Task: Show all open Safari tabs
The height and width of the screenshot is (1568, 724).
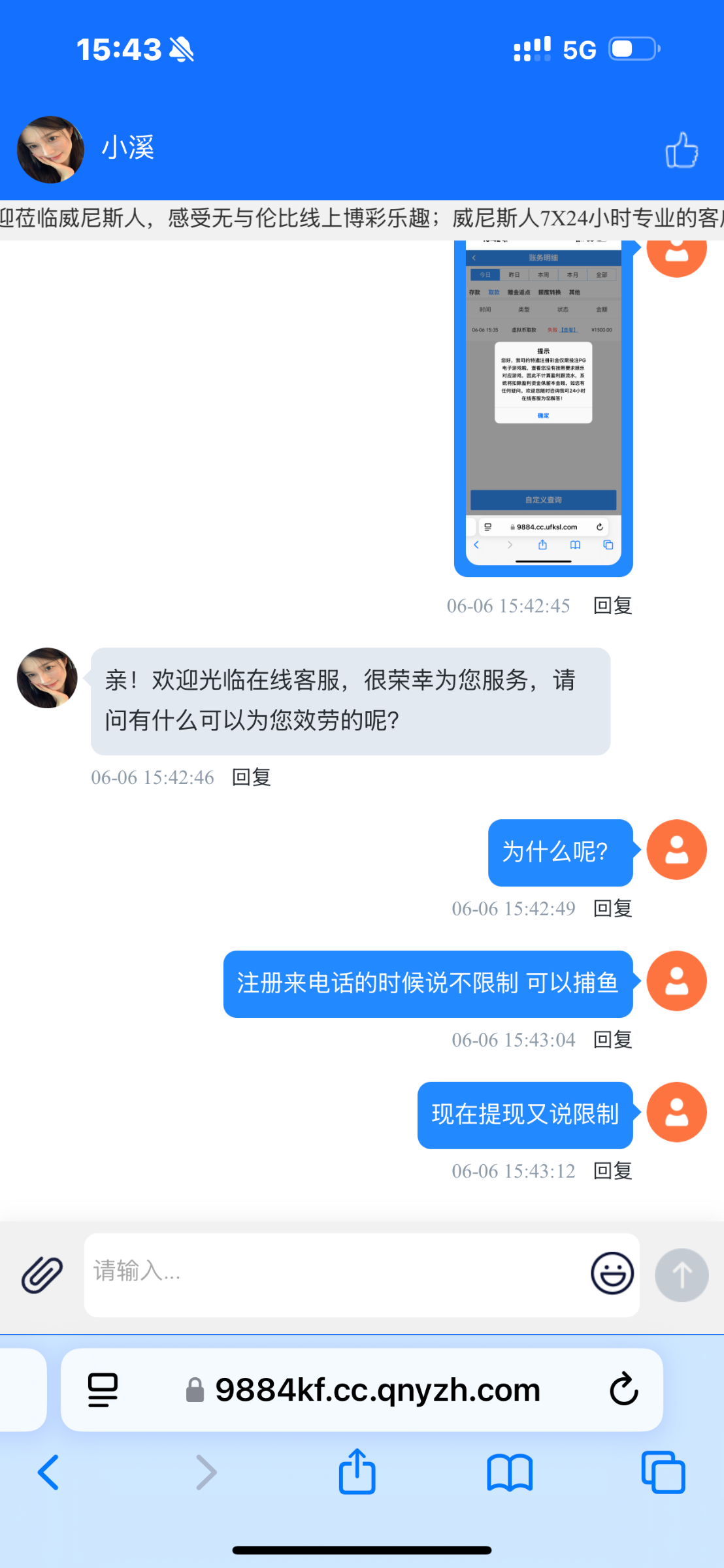Action: (x=663, y=1473)
